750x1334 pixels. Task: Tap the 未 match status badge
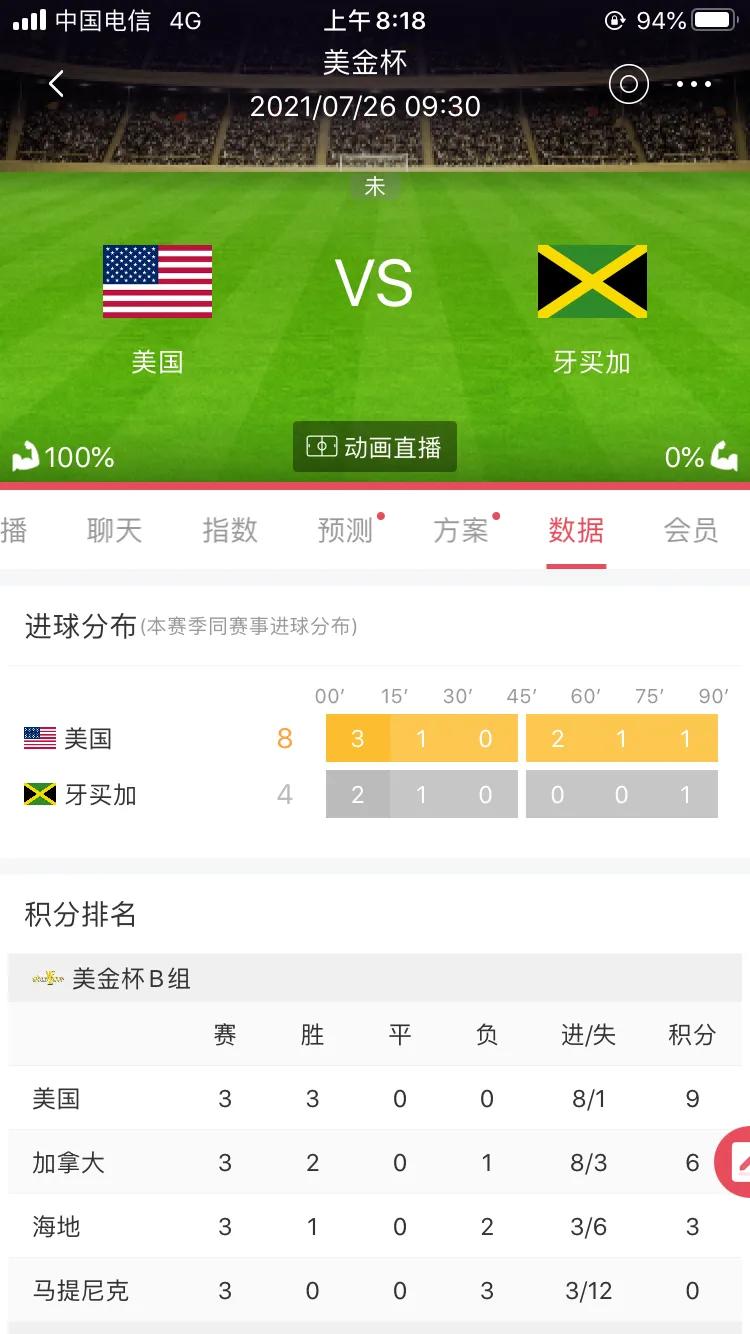point(375,185)
